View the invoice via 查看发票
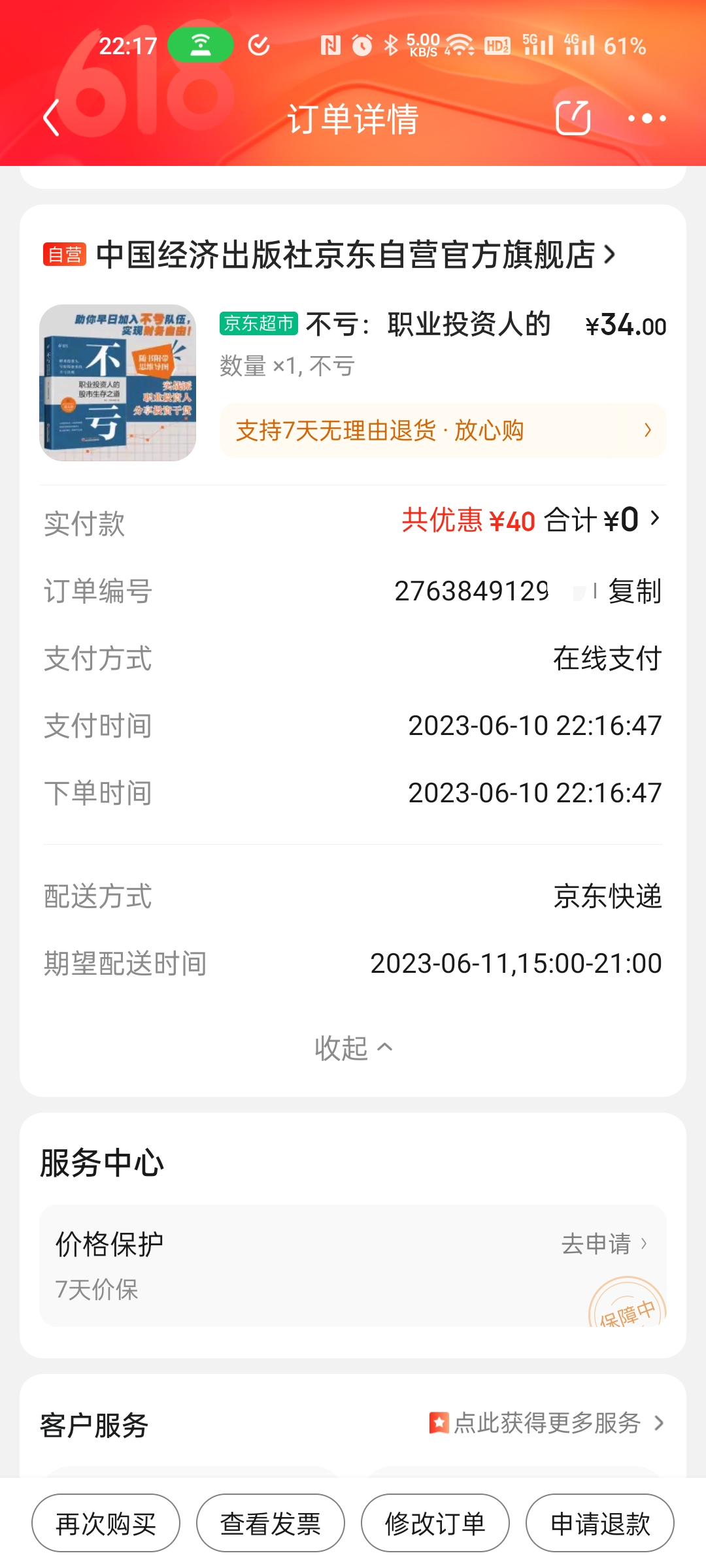 (271, 1524)
